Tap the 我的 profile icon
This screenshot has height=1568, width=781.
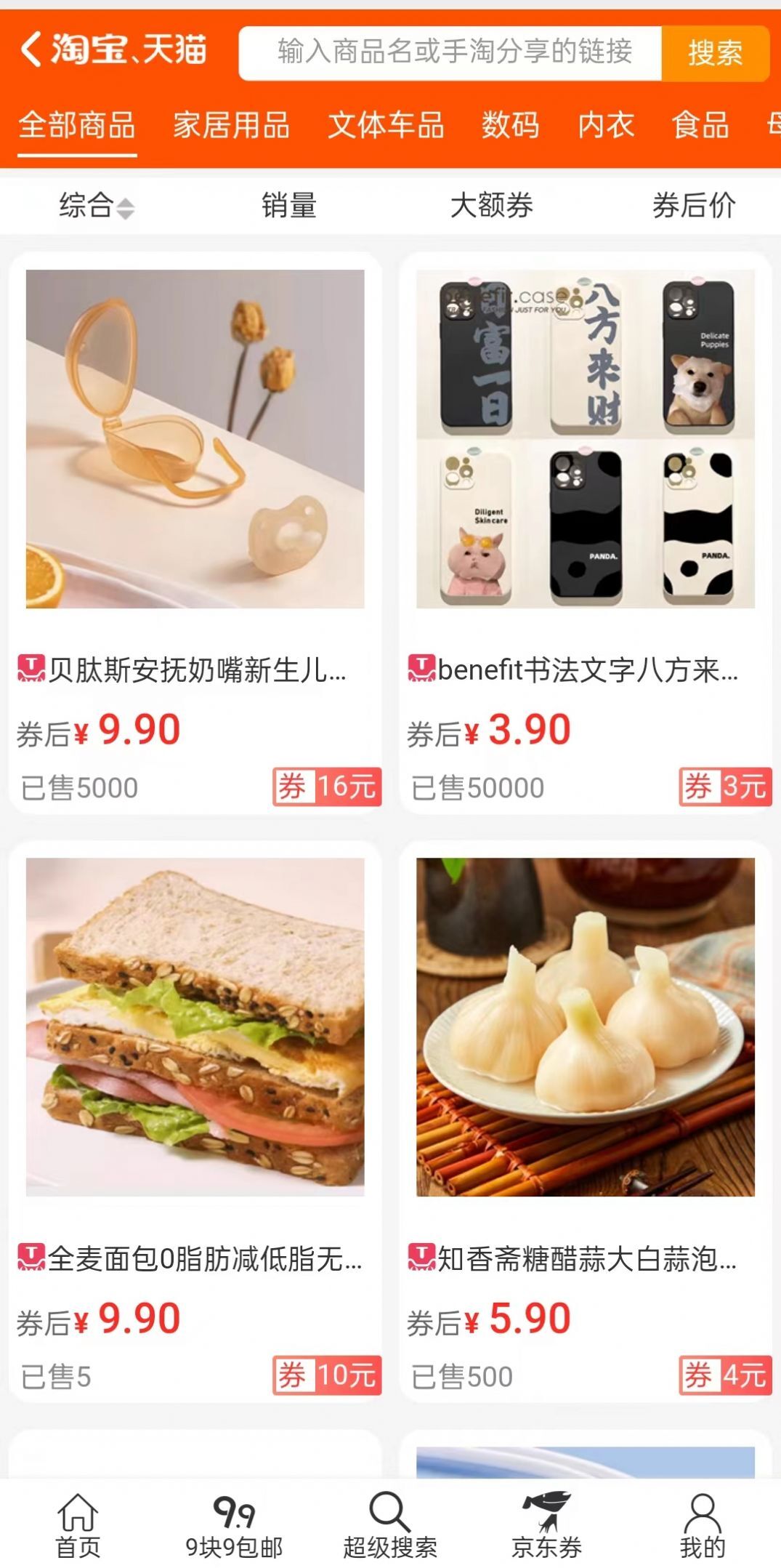coord(700,1516)
